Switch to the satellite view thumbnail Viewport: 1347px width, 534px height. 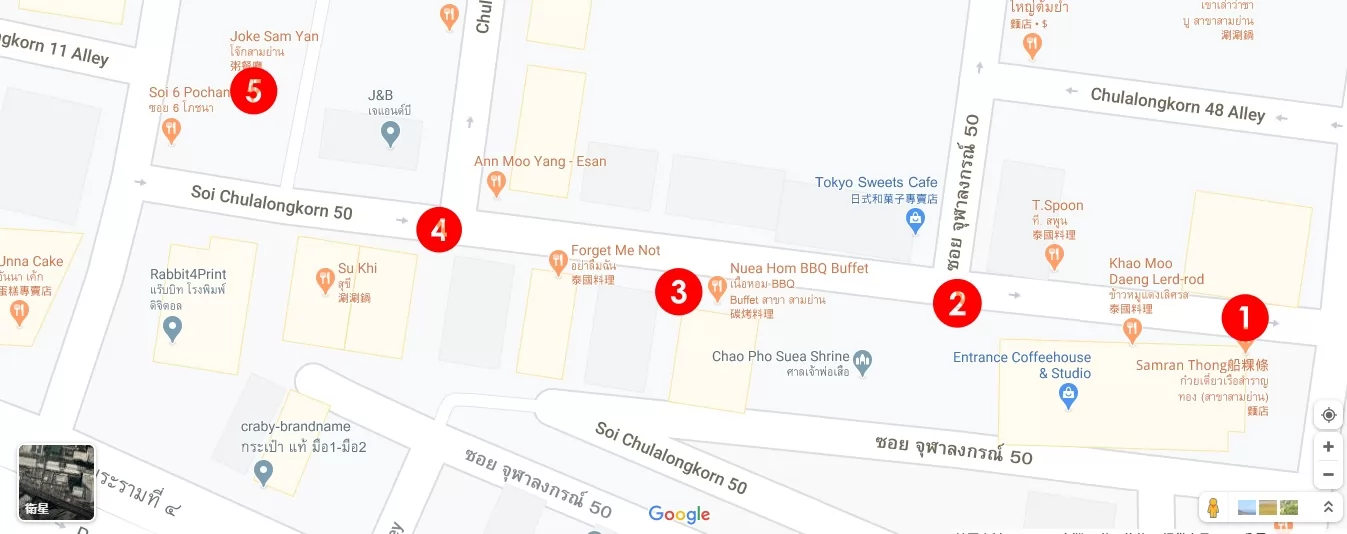tap(56, 483)
